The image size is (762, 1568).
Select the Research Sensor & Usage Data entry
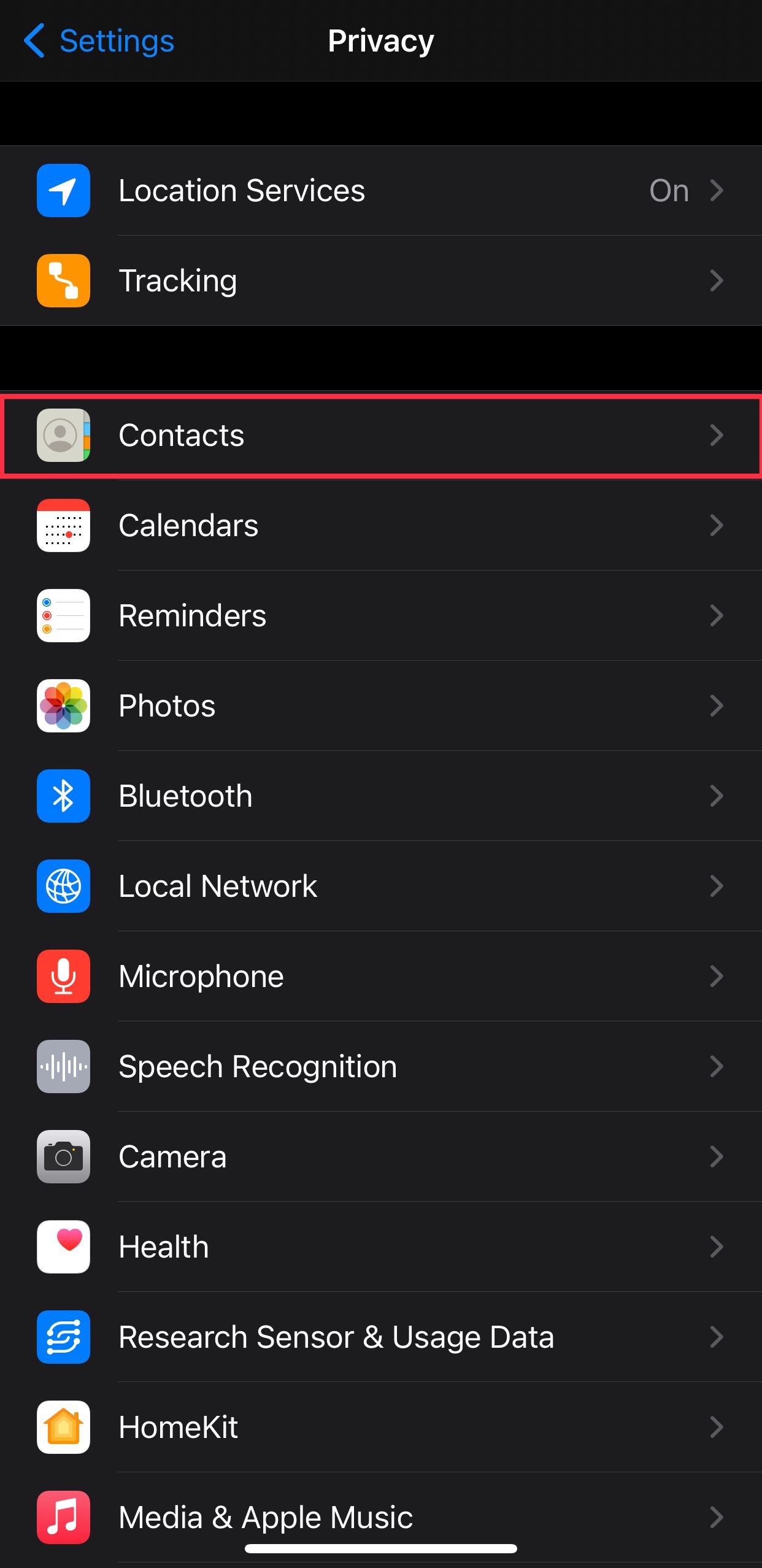380,1337
